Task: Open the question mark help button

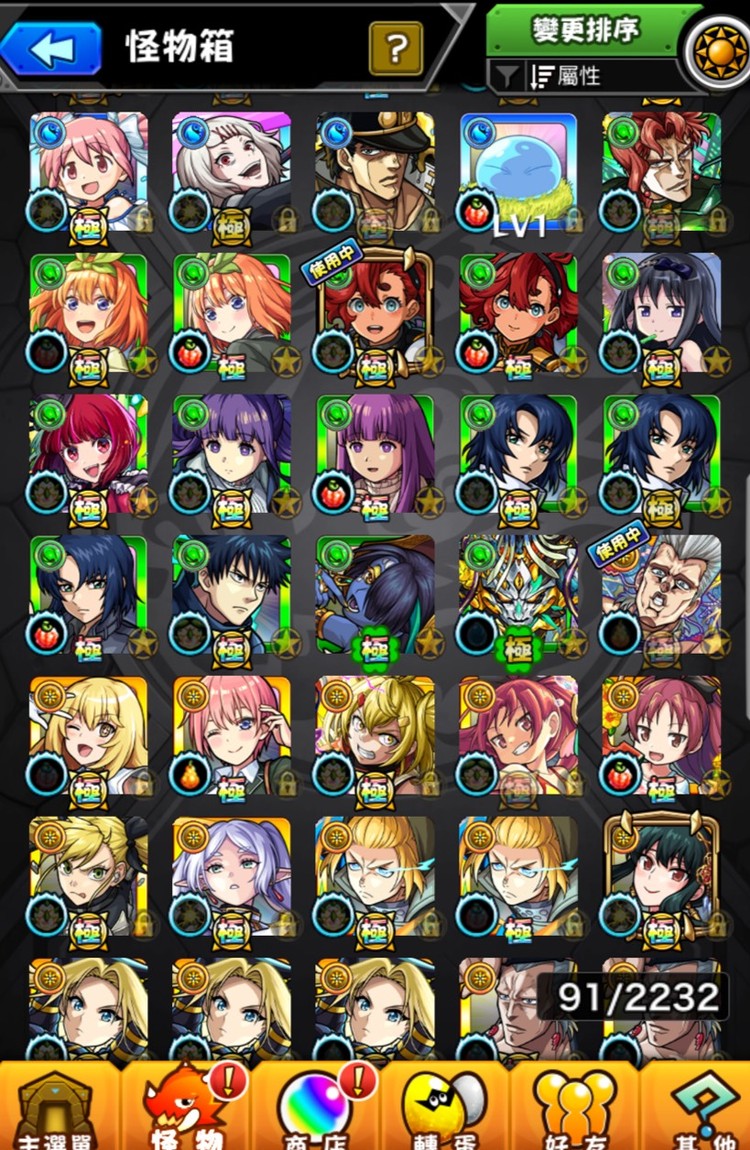Action: click(x=395, y=47)
